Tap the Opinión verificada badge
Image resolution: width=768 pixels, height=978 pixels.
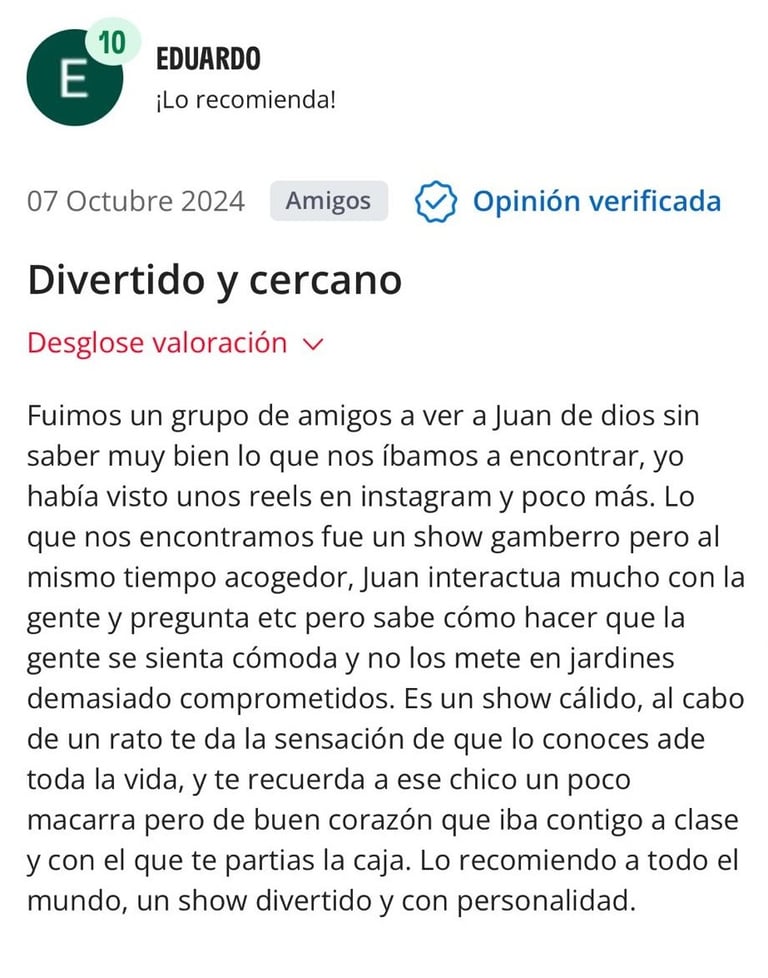[x=568, y=201]
